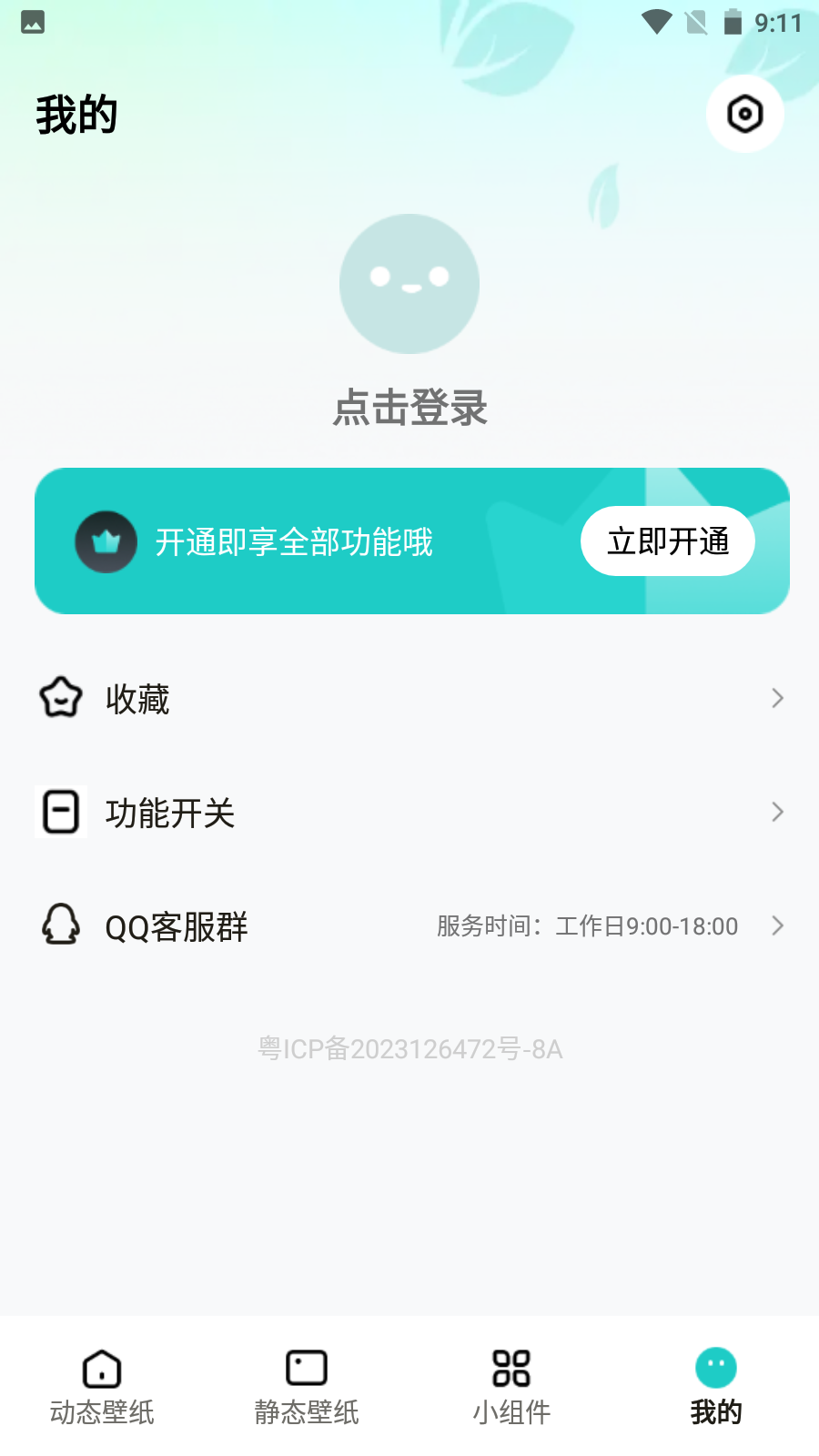The height and width of the screenshot is (1456, 819).
Task: Tap the default avatar circle
Action: (x=409, y=283)
